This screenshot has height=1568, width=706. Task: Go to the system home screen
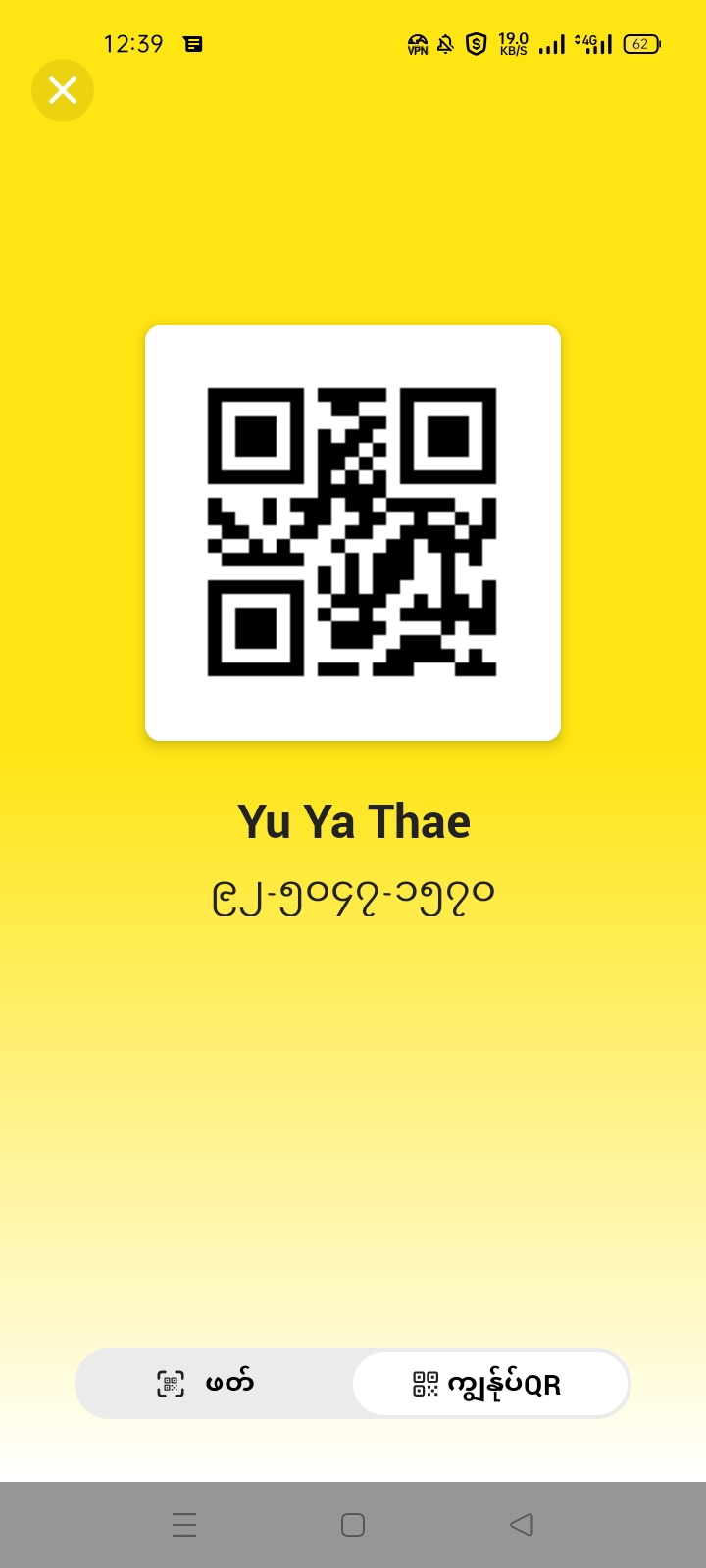click(x=353, y=1525)
